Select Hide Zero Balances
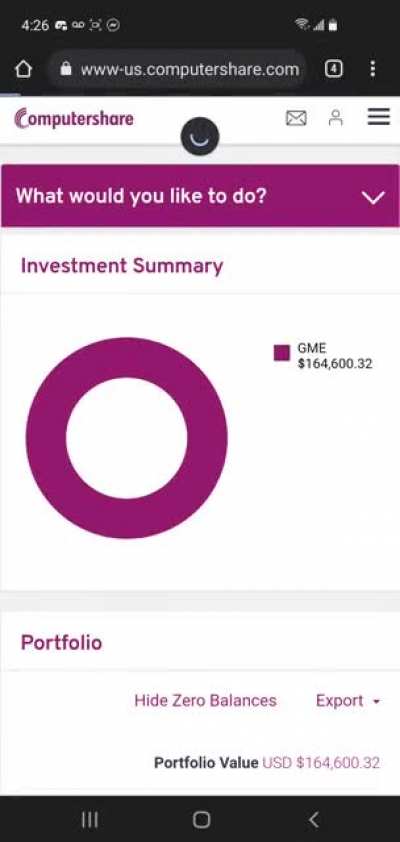The width and height of the screenshot is (400, 842). pos(205,700)
